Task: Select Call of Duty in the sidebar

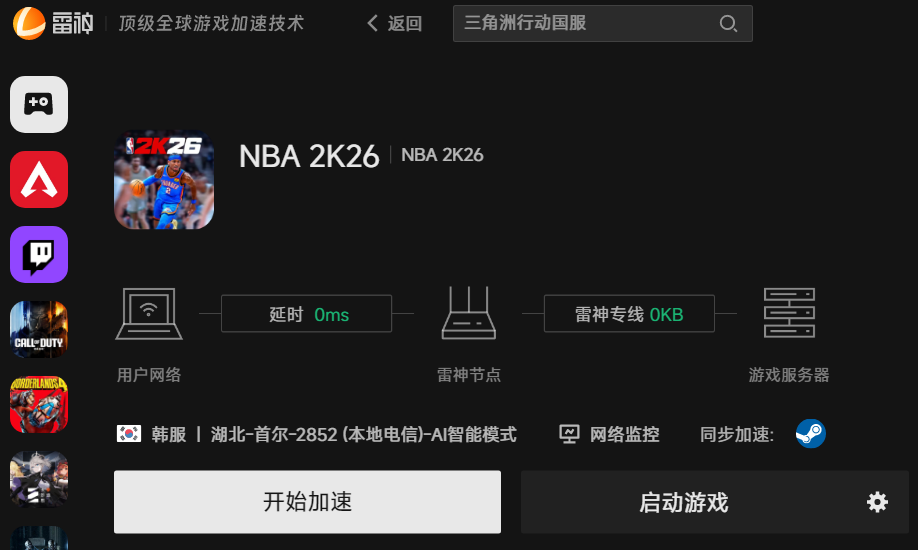Action: pyautogui.click(x=39, y=329)
